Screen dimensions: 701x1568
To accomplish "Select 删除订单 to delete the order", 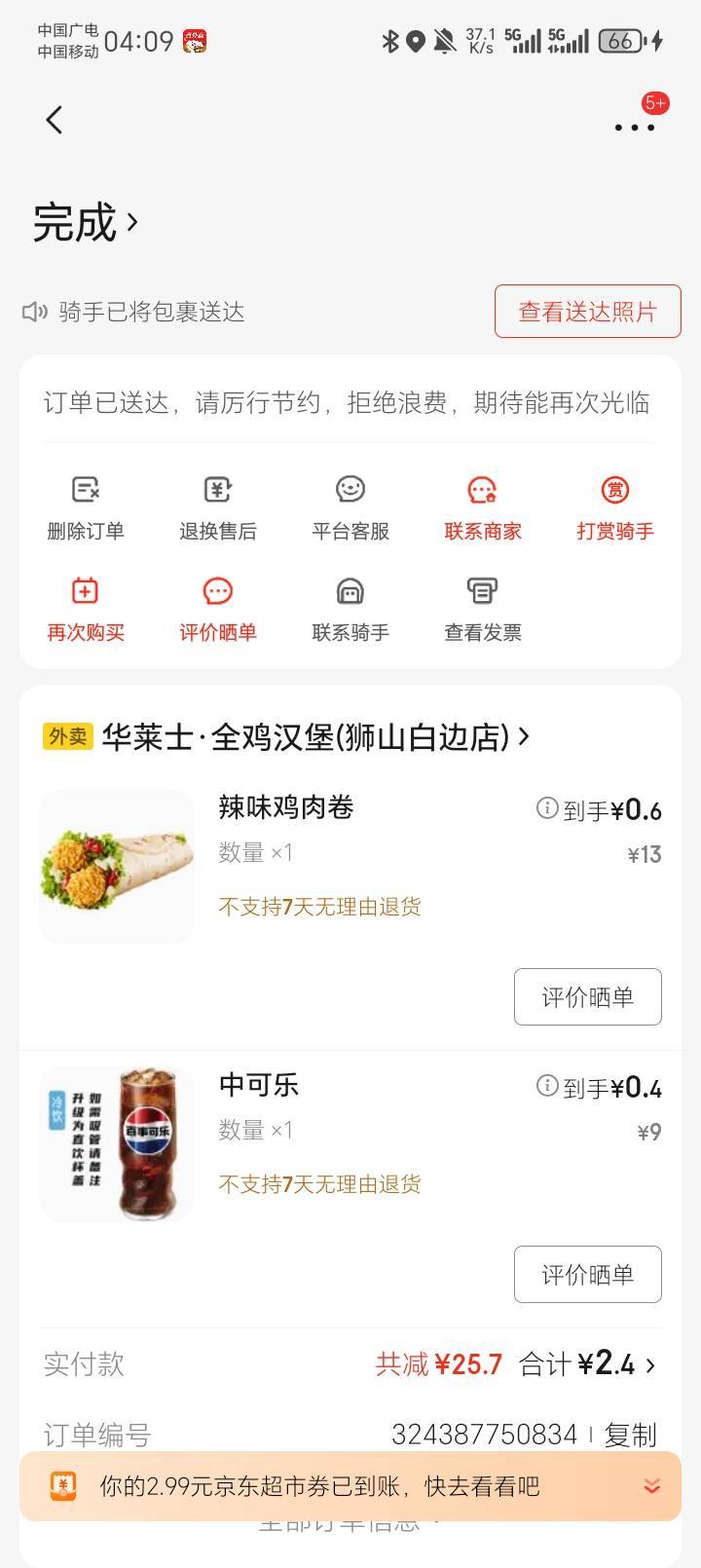I will coord(86,506).
